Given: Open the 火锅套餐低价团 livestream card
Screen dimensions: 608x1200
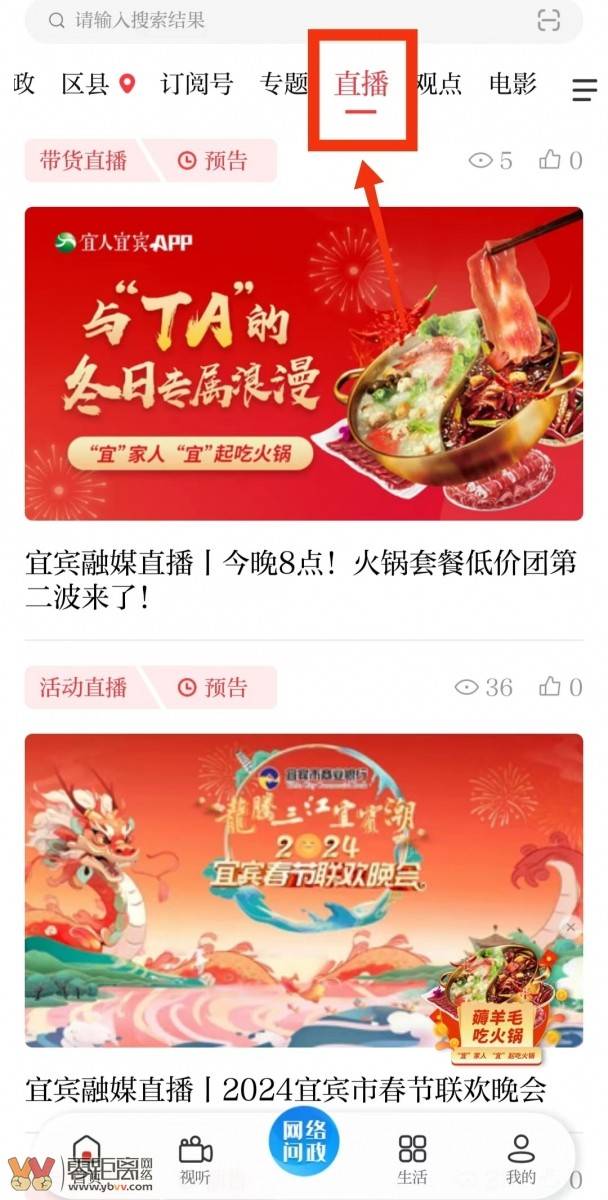Looking at the screenshot, I should tap(303, 363).
